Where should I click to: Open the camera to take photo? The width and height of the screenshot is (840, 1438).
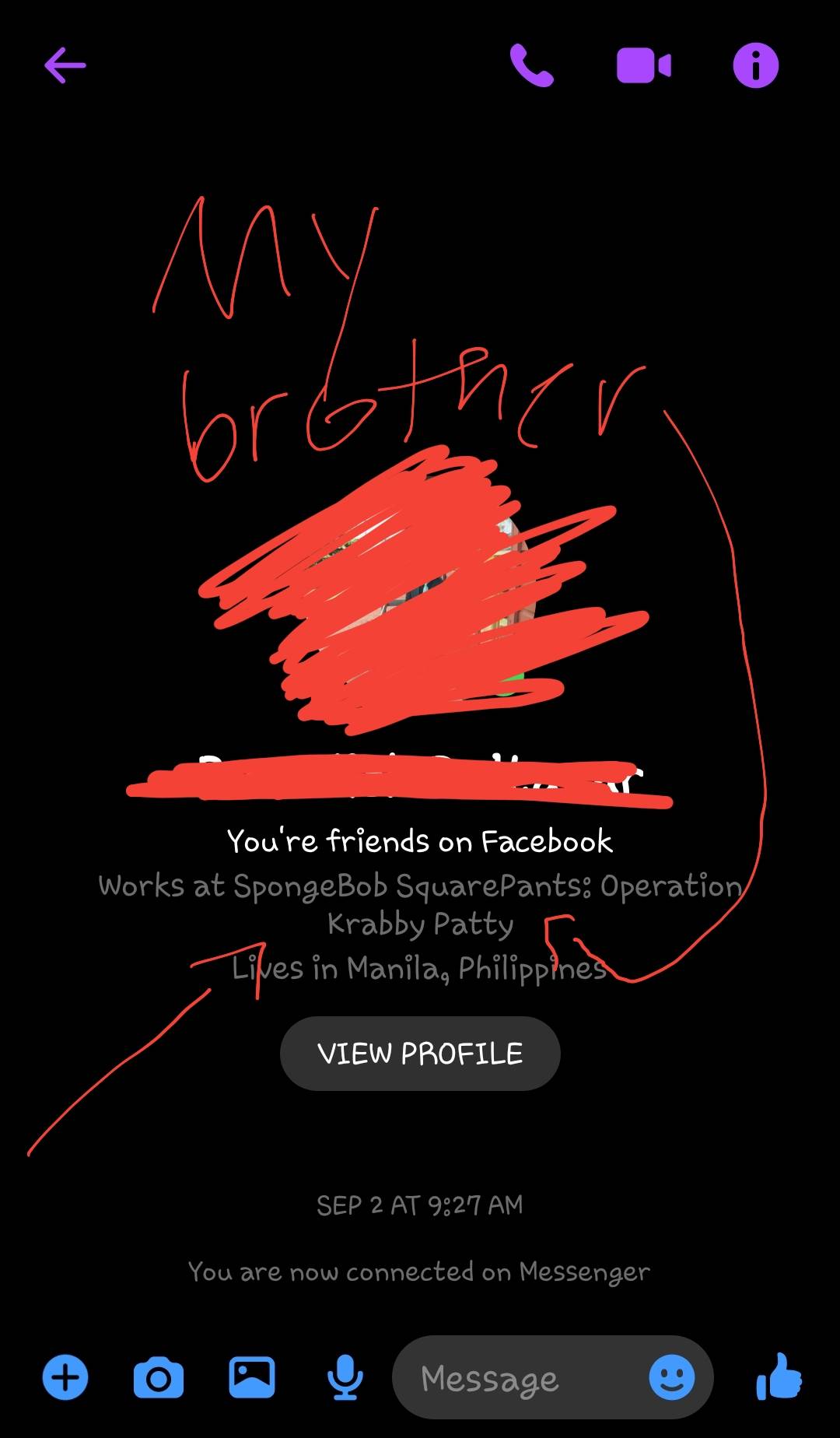pyautogui.click(x=159, y=1378)
